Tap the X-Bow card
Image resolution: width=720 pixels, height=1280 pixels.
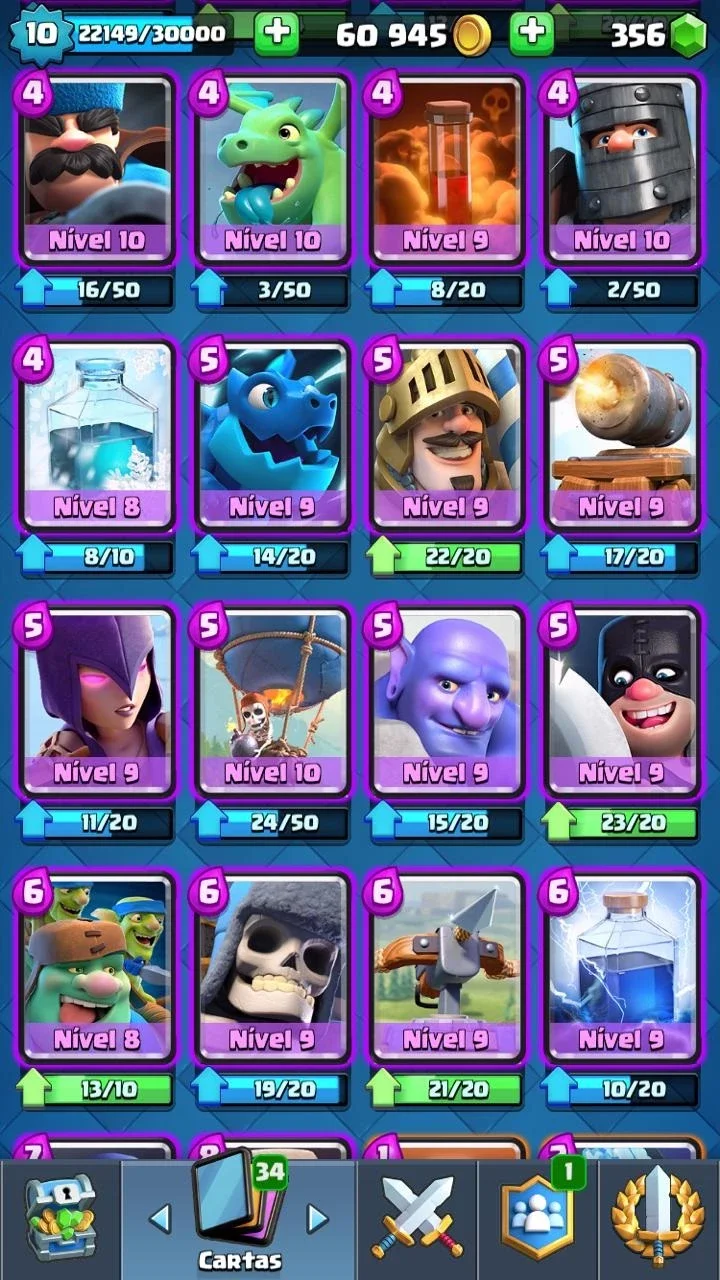pos(446,968)
